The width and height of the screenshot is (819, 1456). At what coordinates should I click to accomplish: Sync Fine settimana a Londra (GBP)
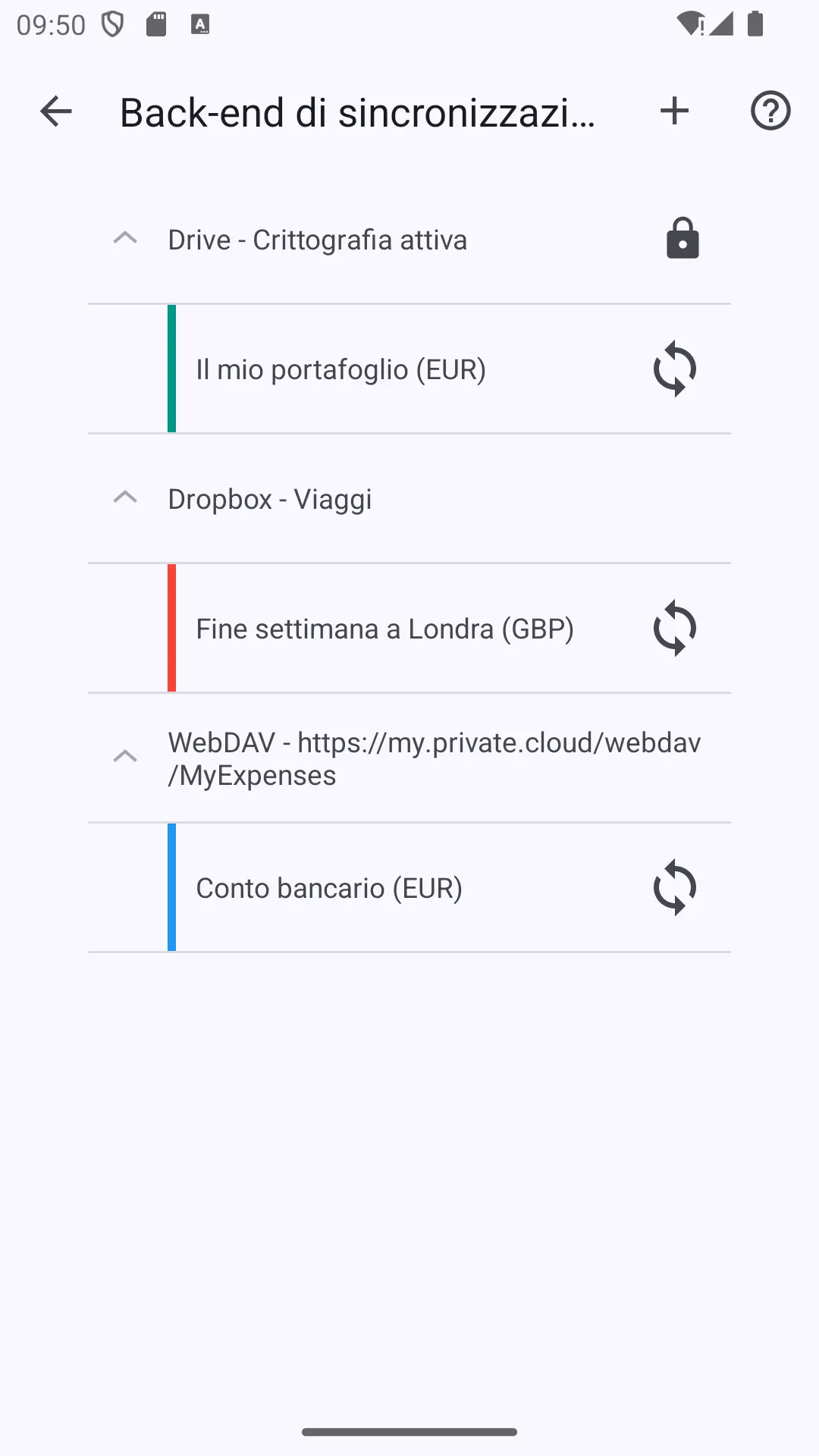pyautogui.click(x=675, y=629)
